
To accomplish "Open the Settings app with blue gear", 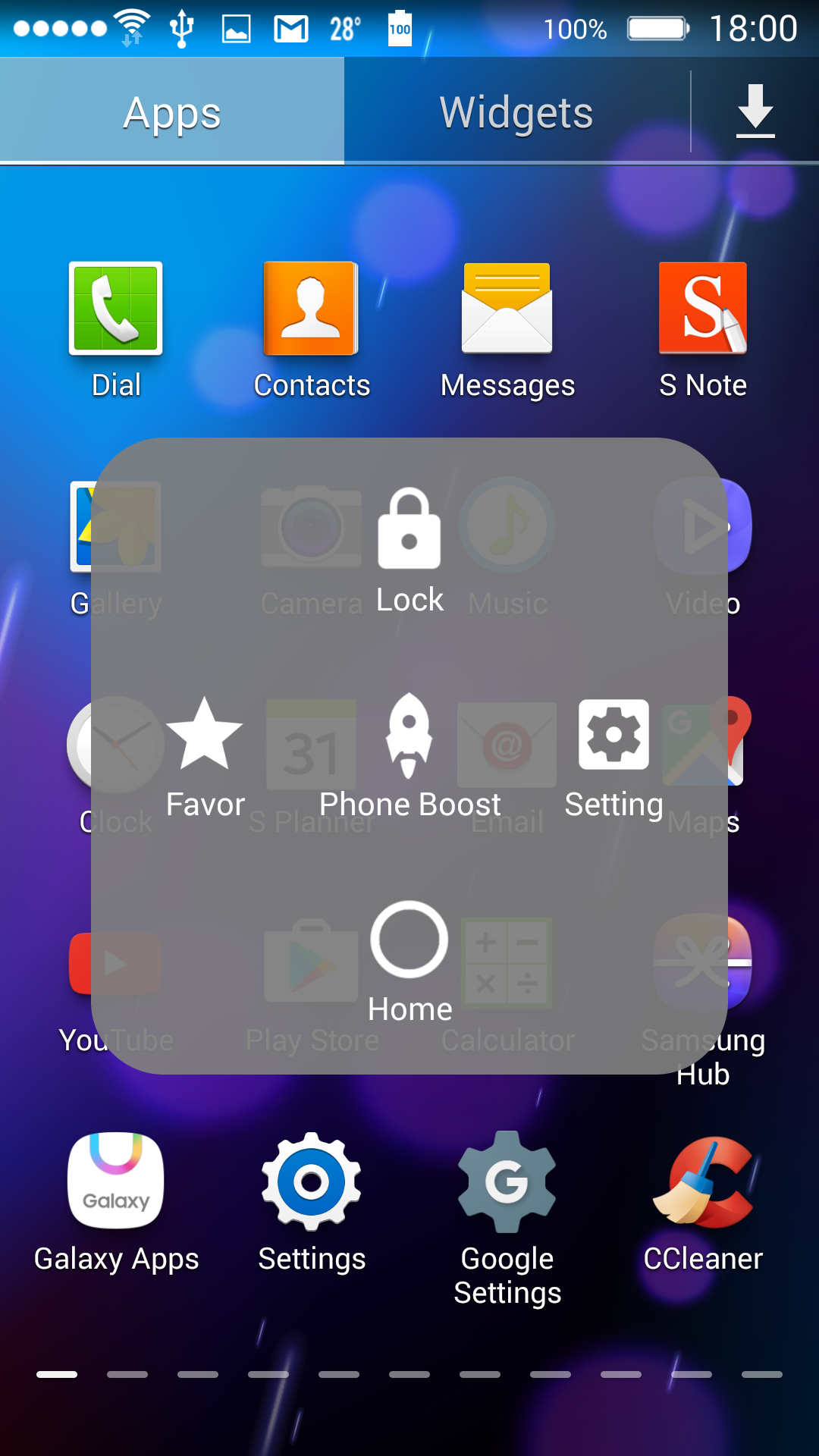I will point(312,1203).
